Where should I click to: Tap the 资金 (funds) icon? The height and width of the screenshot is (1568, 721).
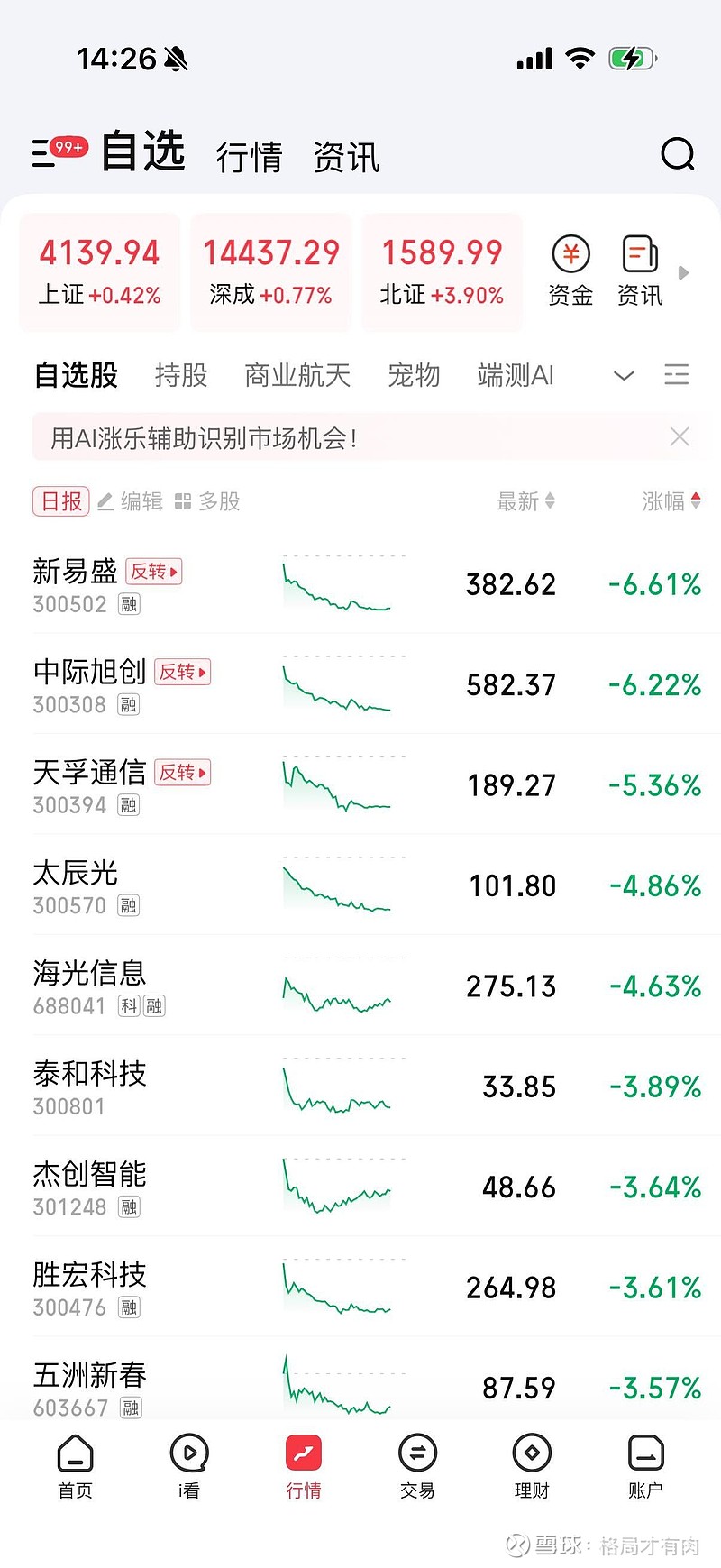[570, 268]
